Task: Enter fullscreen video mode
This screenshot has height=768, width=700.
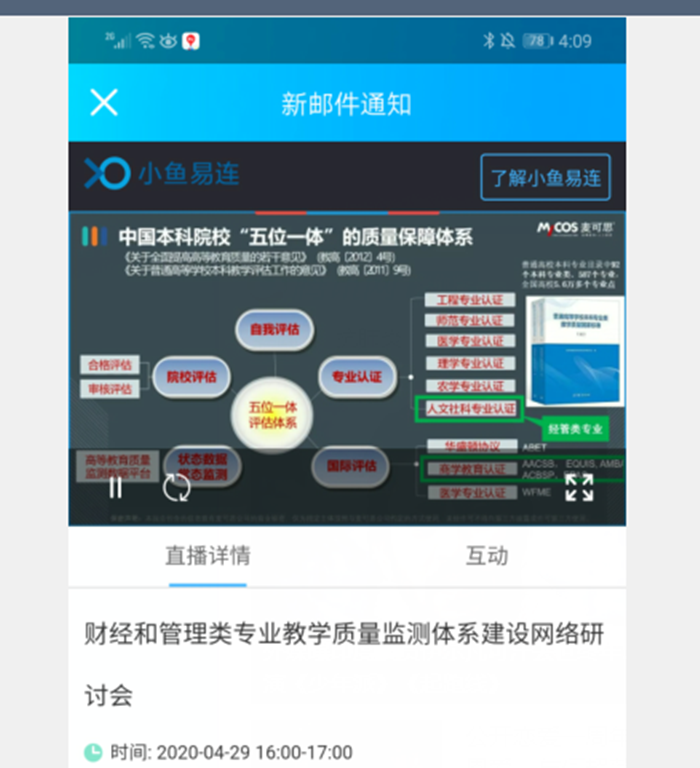Action: (x=579, y=488)
